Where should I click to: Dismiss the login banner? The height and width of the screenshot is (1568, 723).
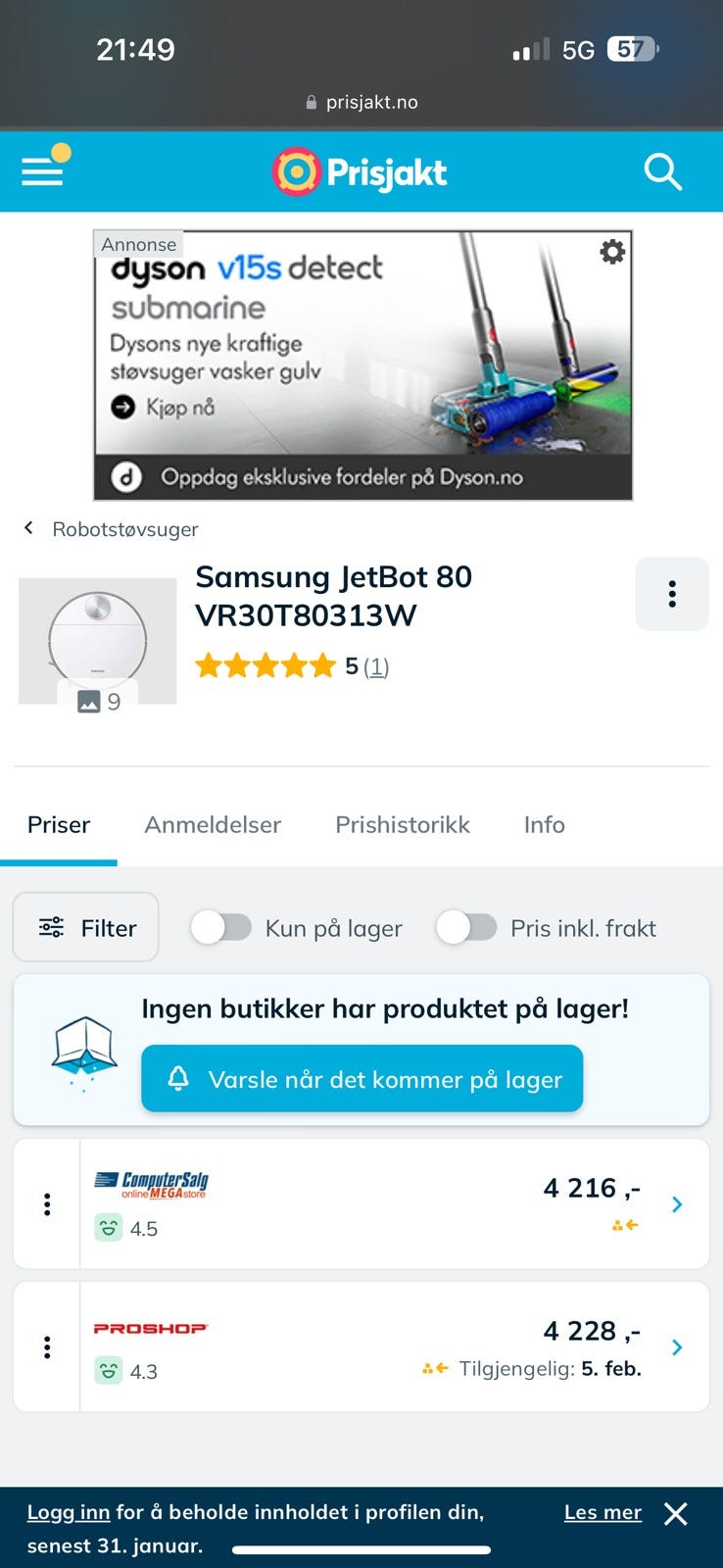click(x=675, y=1514)
